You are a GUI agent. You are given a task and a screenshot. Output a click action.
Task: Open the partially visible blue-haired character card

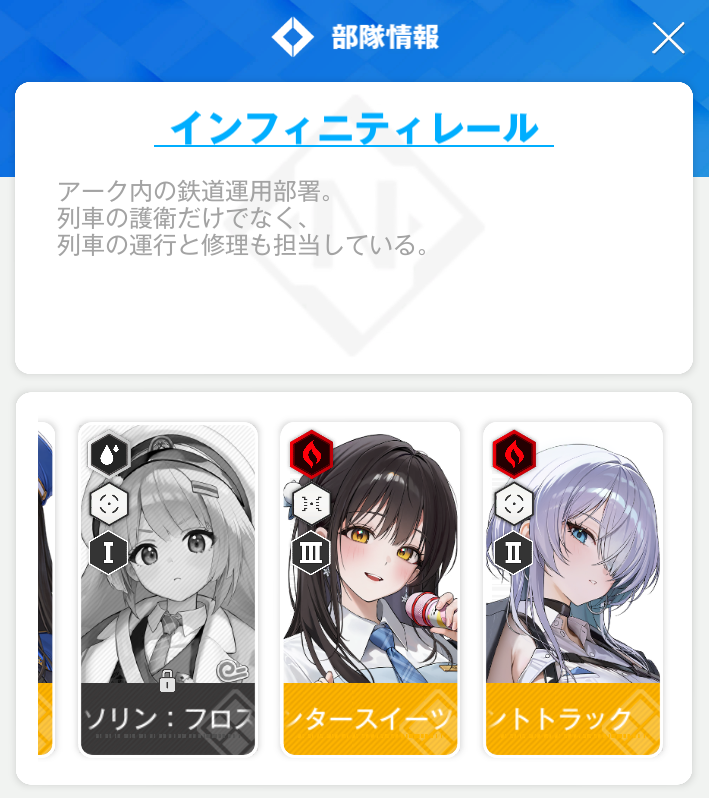click(45, 590)
